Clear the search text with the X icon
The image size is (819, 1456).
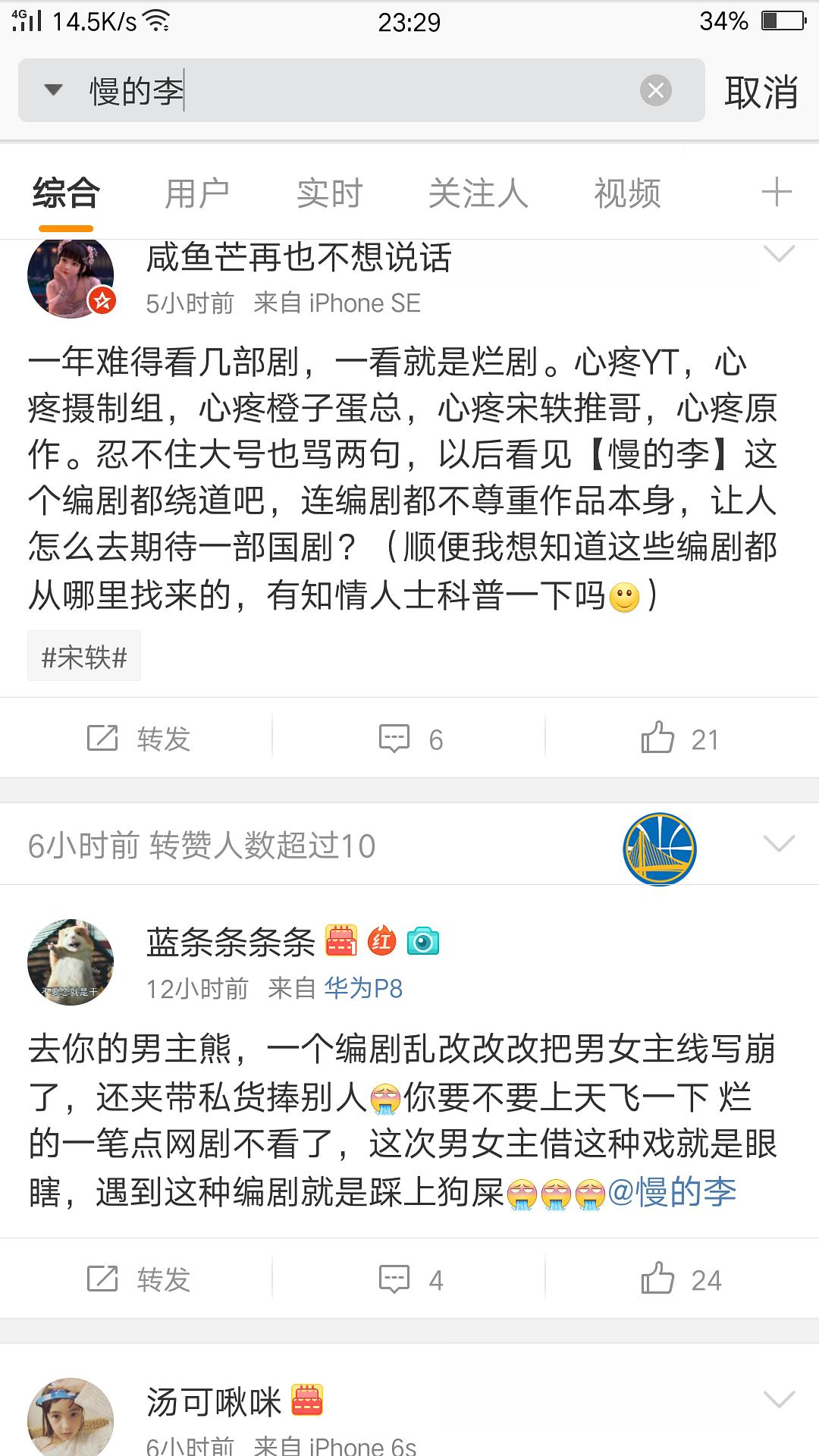pyautogui.click(x=655, y=91)
